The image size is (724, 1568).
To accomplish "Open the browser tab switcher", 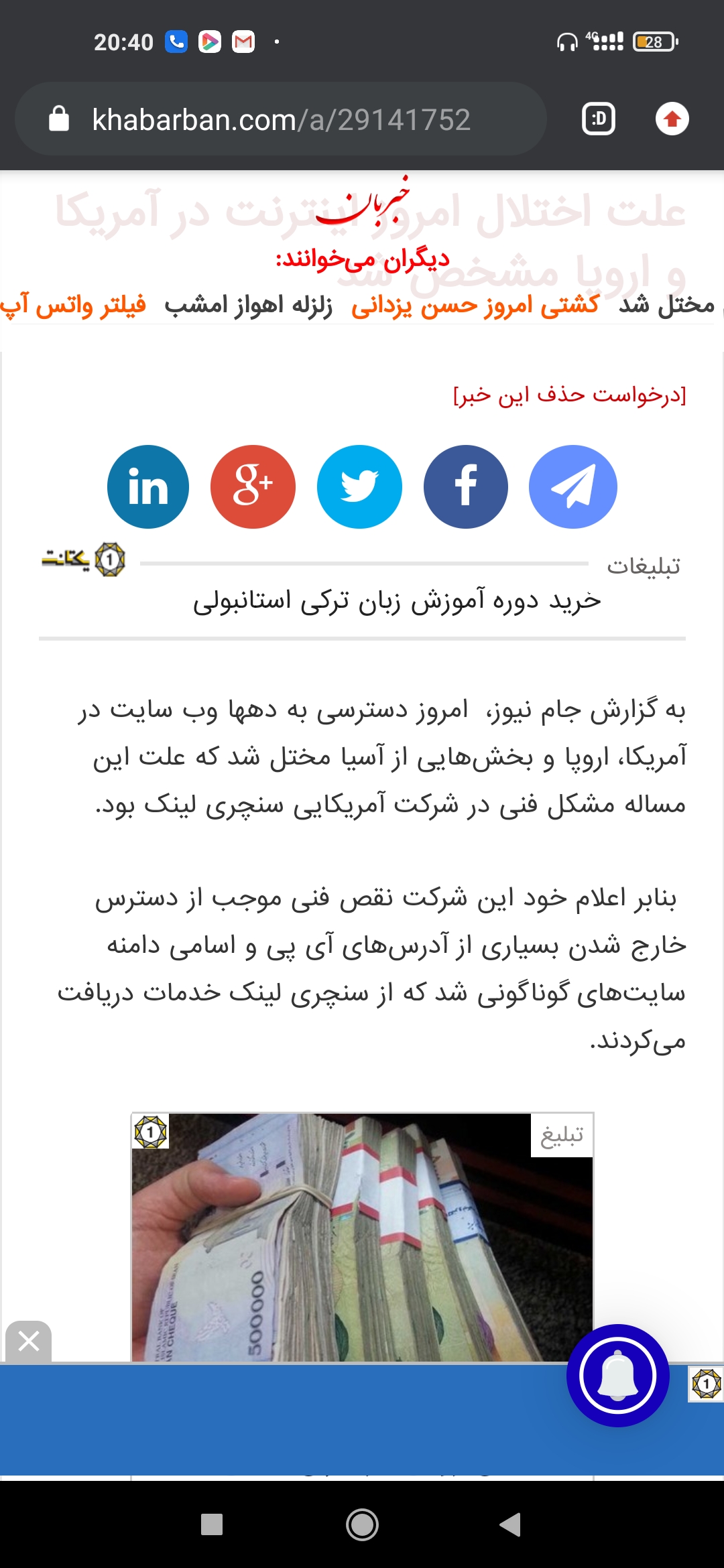I will pyautogui.click(x=599, y=120).
